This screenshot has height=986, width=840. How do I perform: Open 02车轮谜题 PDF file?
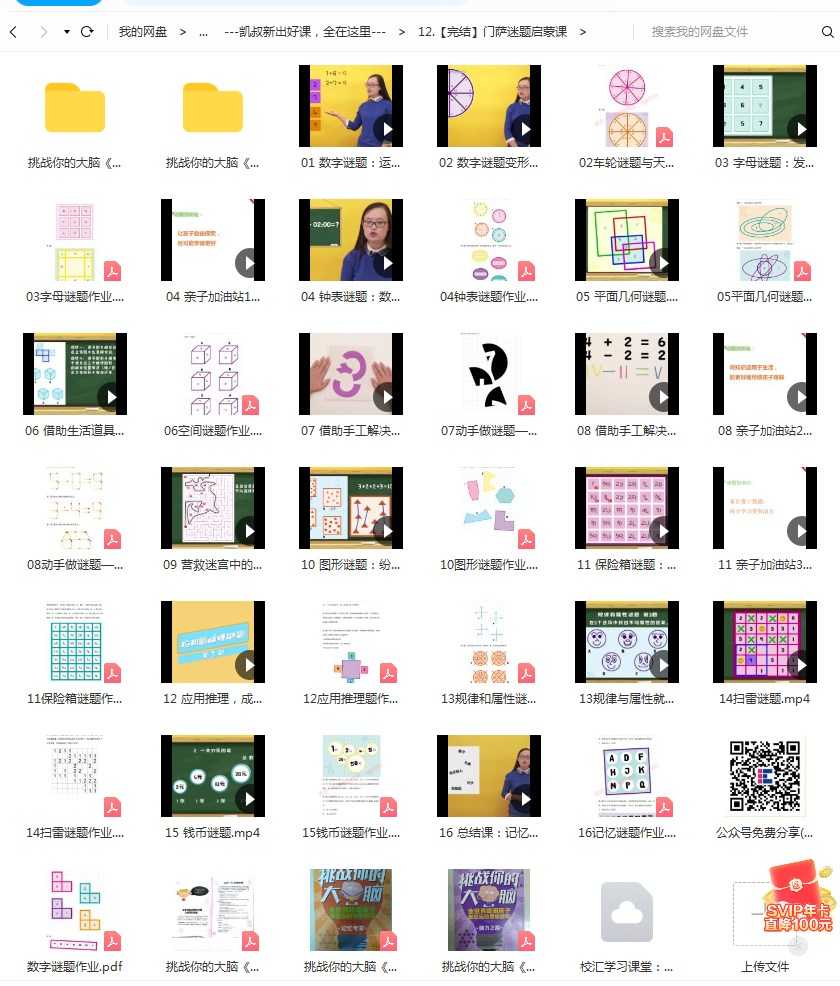coord(626,106)
